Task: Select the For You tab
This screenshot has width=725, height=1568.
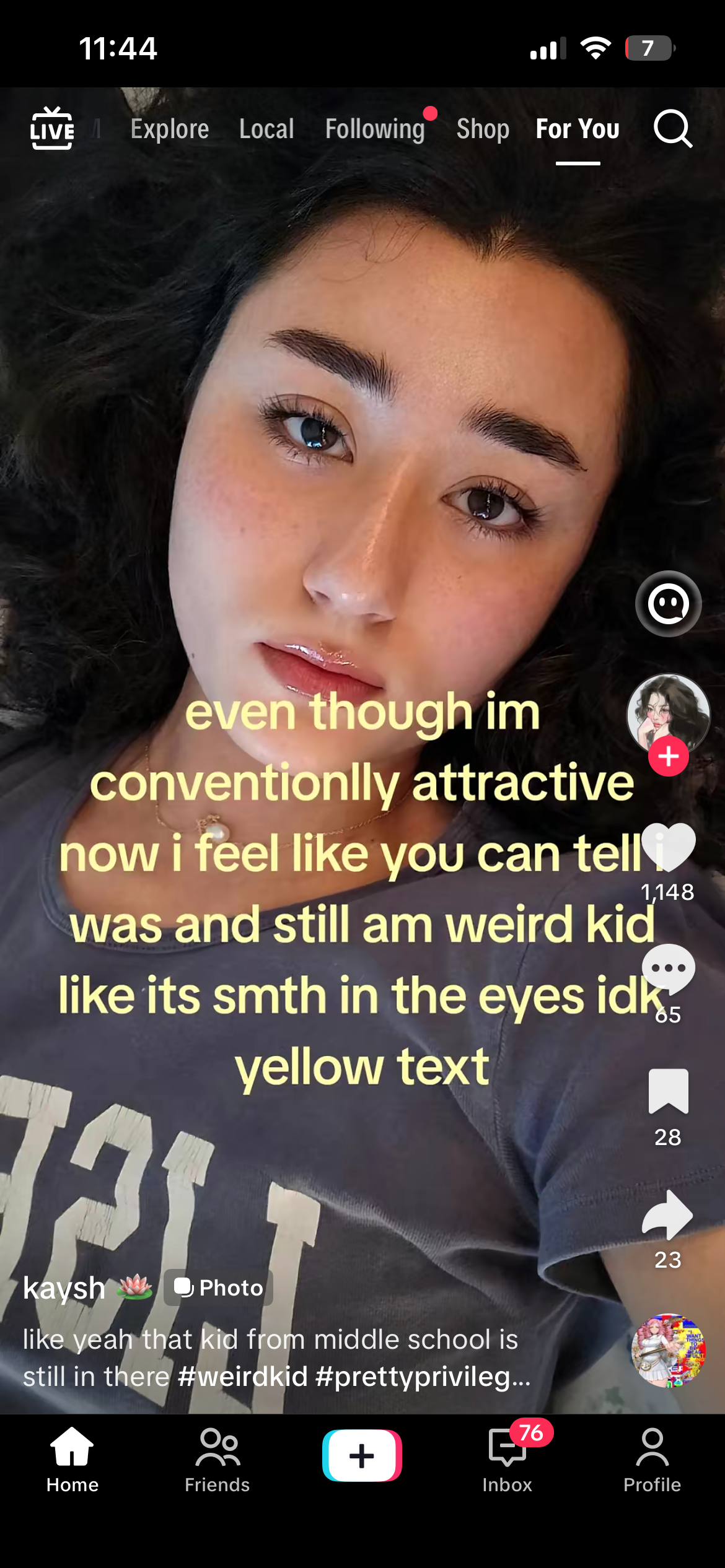Action: click(x=578, y=129)
